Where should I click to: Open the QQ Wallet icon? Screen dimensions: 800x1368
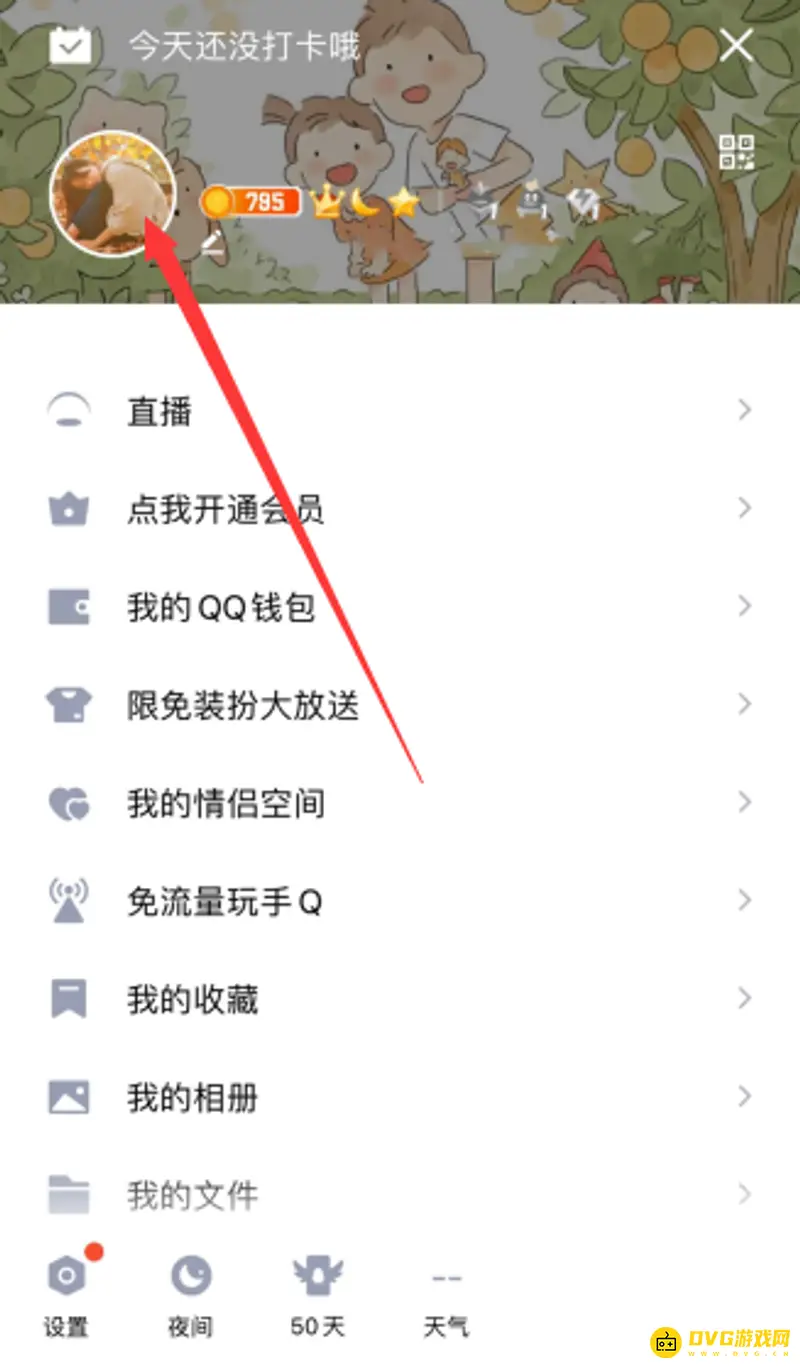point(66,606)
